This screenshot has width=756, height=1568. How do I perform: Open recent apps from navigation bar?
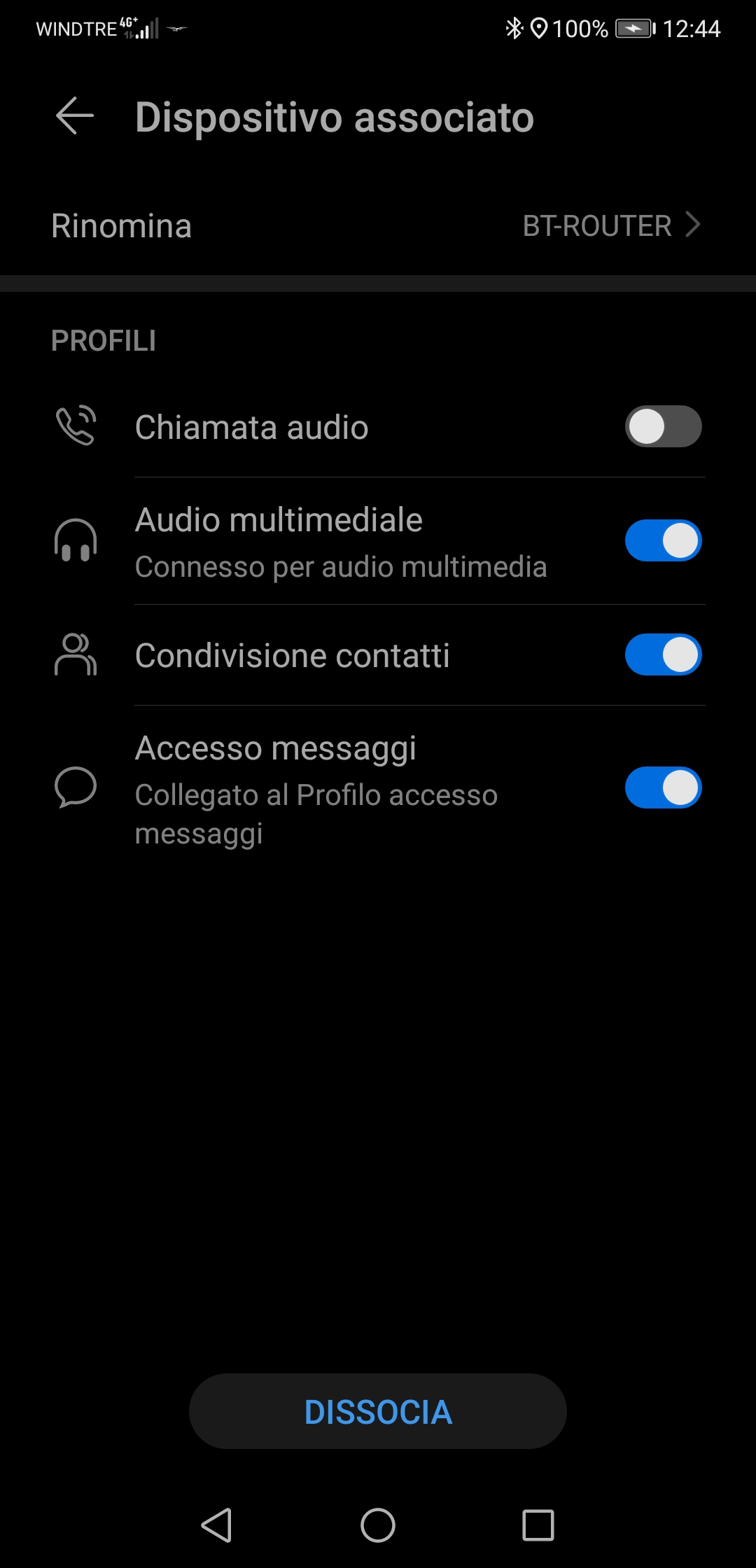[x=538, y=1525]
